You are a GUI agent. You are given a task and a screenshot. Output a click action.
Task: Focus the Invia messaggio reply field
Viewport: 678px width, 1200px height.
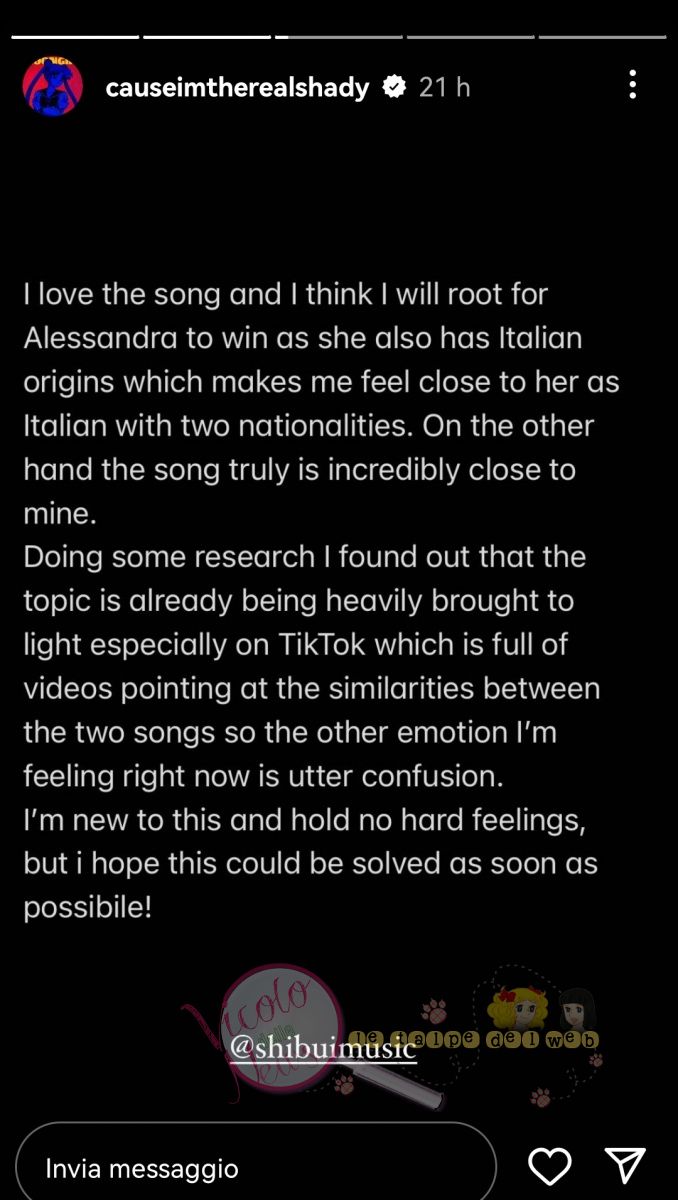click(256, 1167)
